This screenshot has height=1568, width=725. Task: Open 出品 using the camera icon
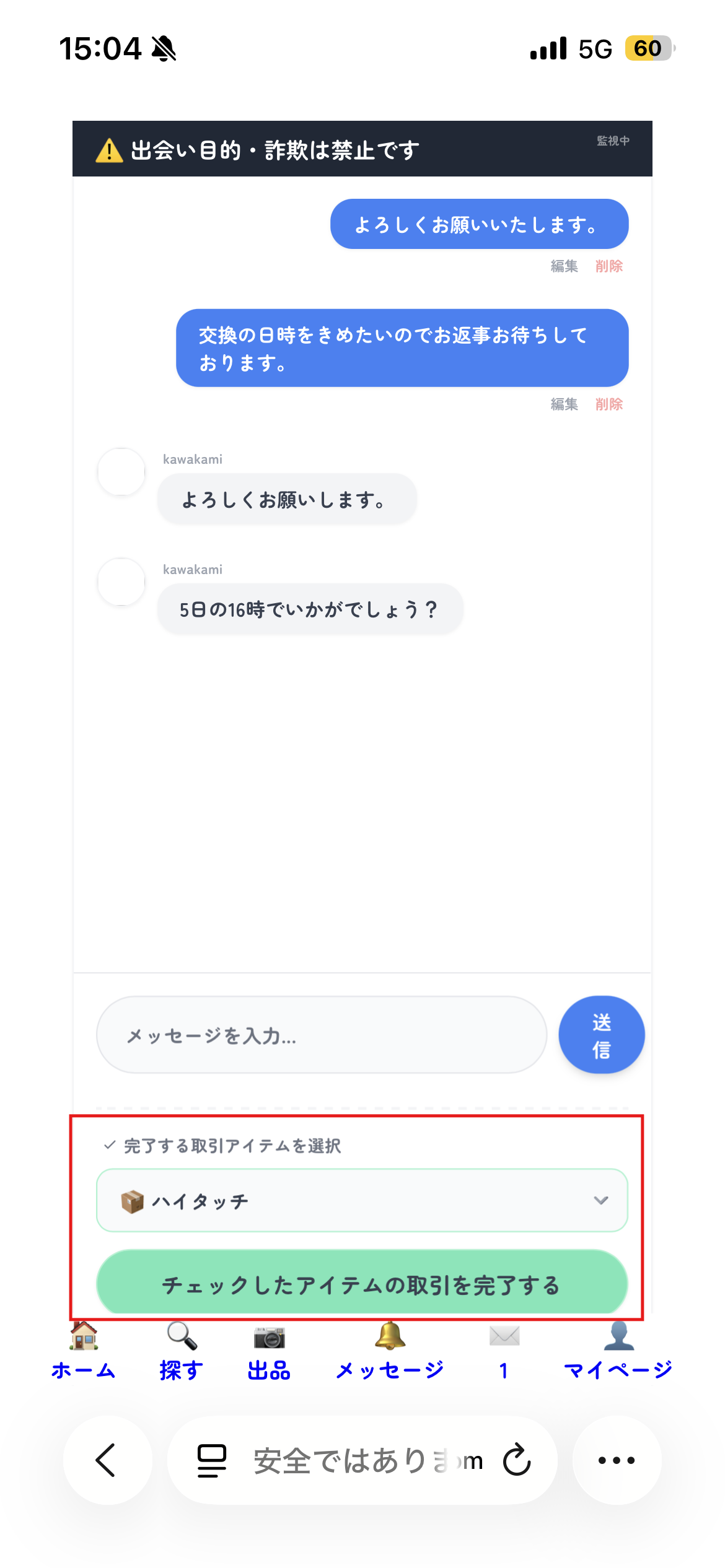[270, 1338]
